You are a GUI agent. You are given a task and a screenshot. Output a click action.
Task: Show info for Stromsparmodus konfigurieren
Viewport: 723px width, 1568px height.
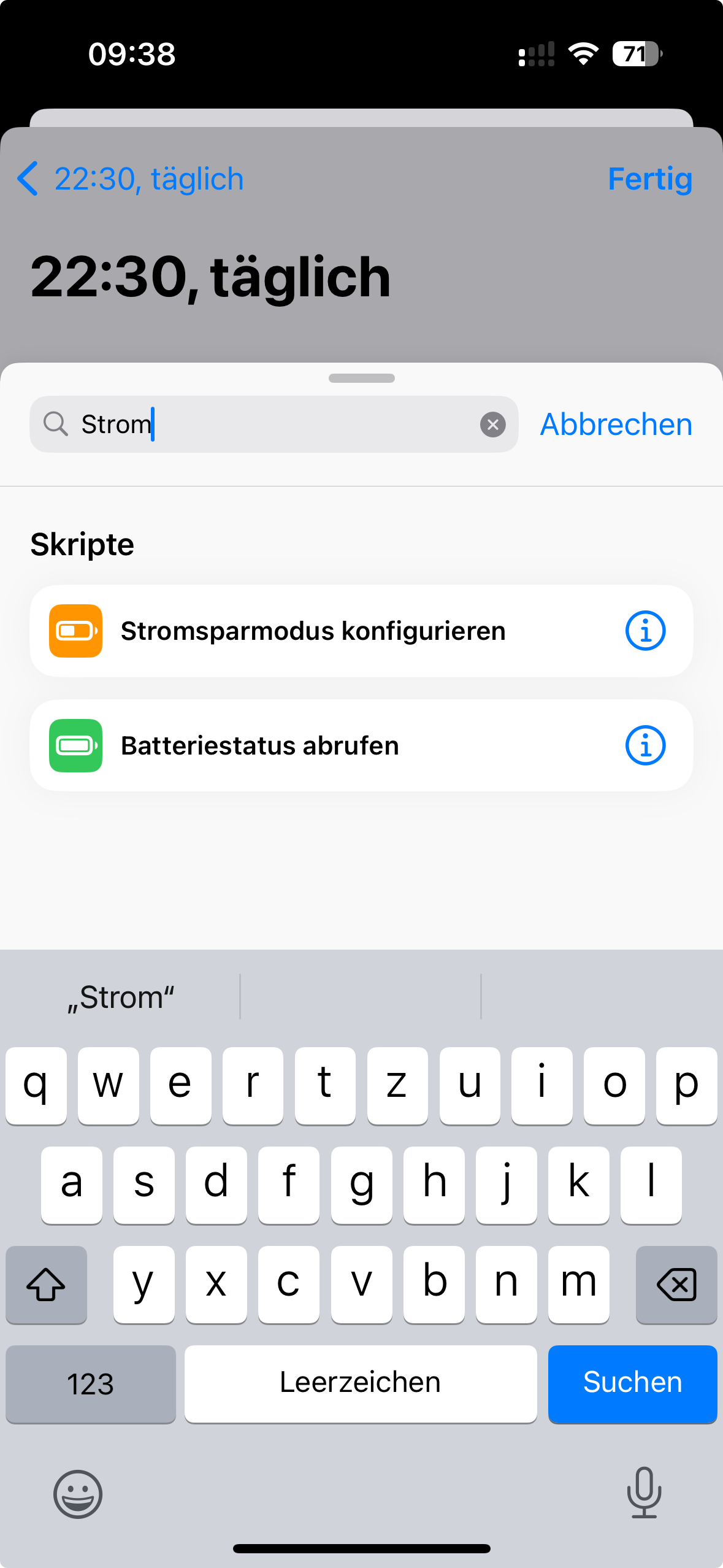pyautogui.click(x=645, y=631)
